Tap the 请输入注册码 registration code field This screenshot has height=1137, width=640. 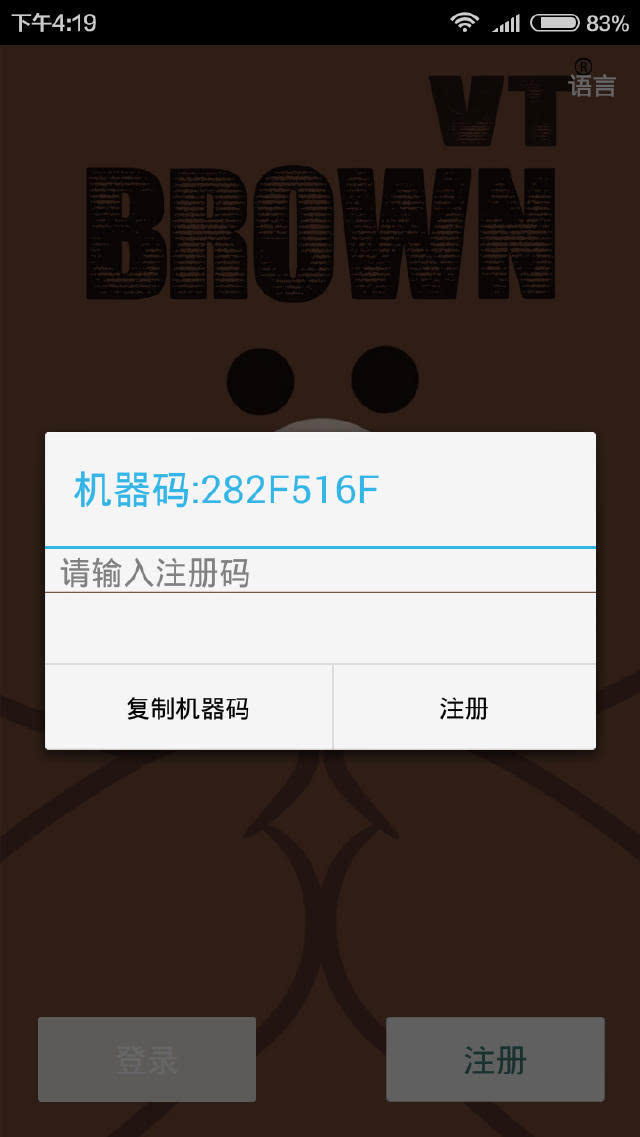tap(320, 573)
